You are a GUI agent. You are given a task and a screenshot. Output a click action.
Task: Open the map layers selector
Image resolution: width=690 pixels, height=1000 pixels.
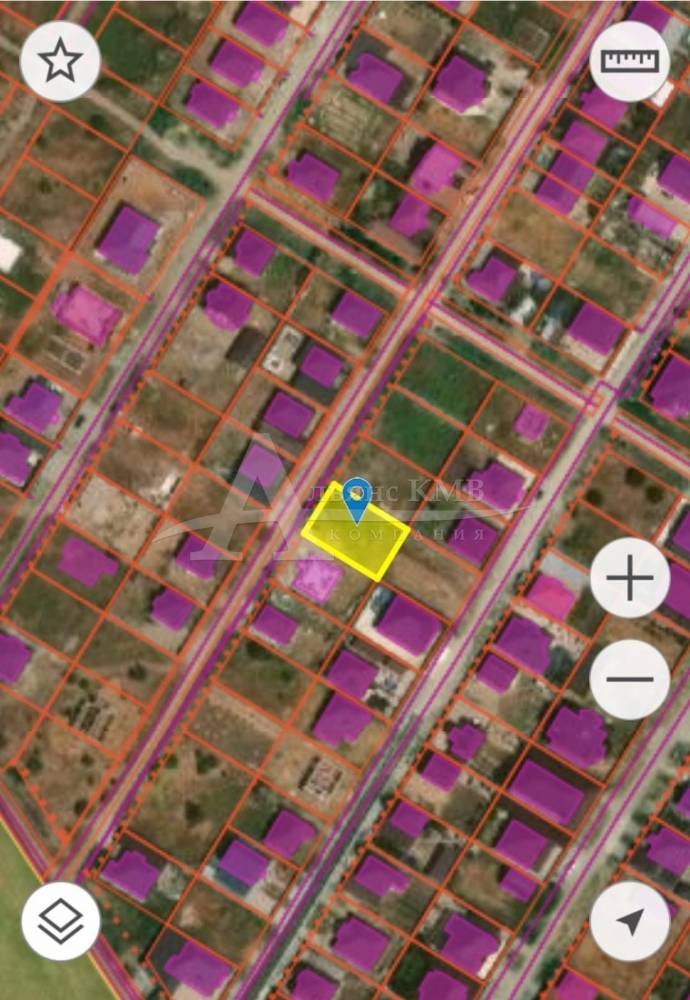point(60,921)
